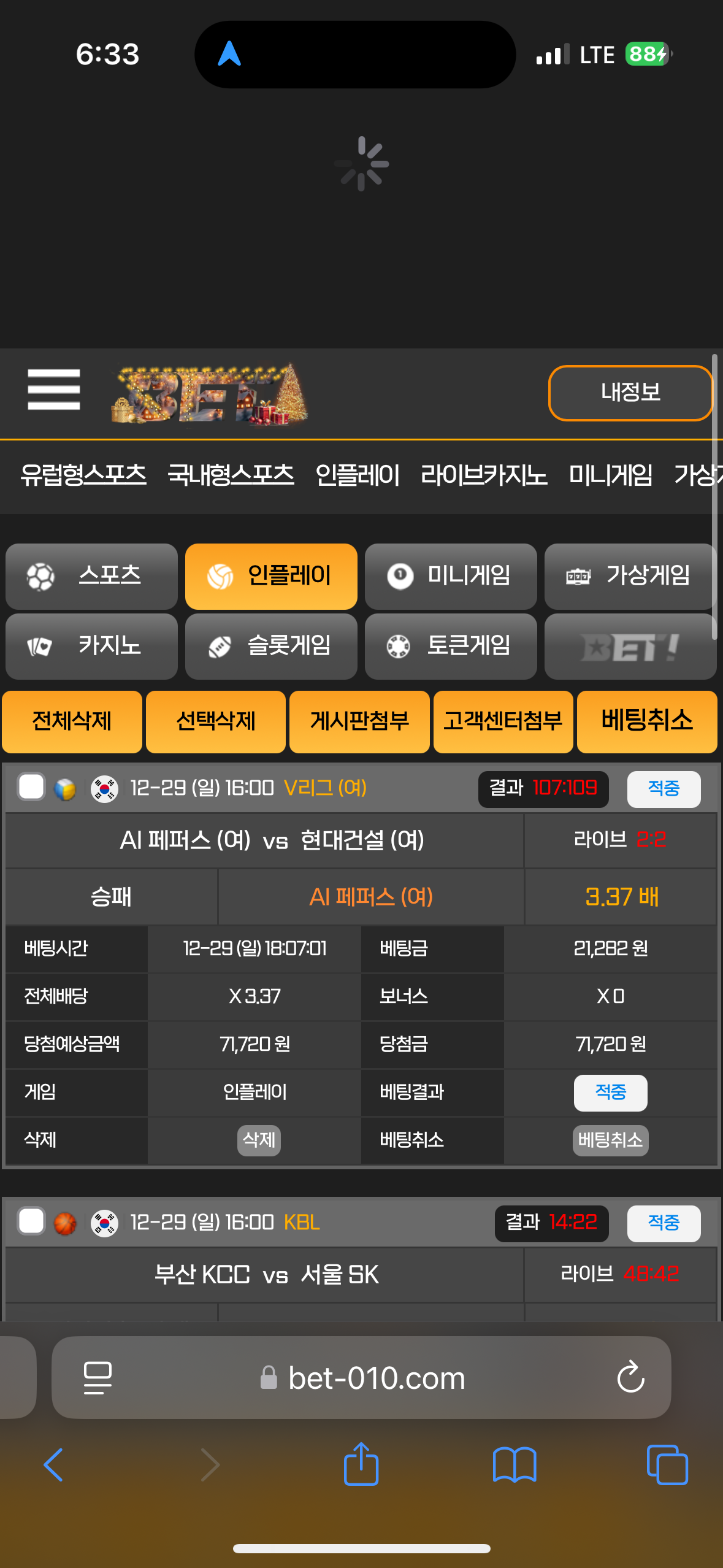Viewport: 723px width, 1568px height.
Task: Open 토큰게임 category
Action: pyautogui.click(x=451, y=646)
